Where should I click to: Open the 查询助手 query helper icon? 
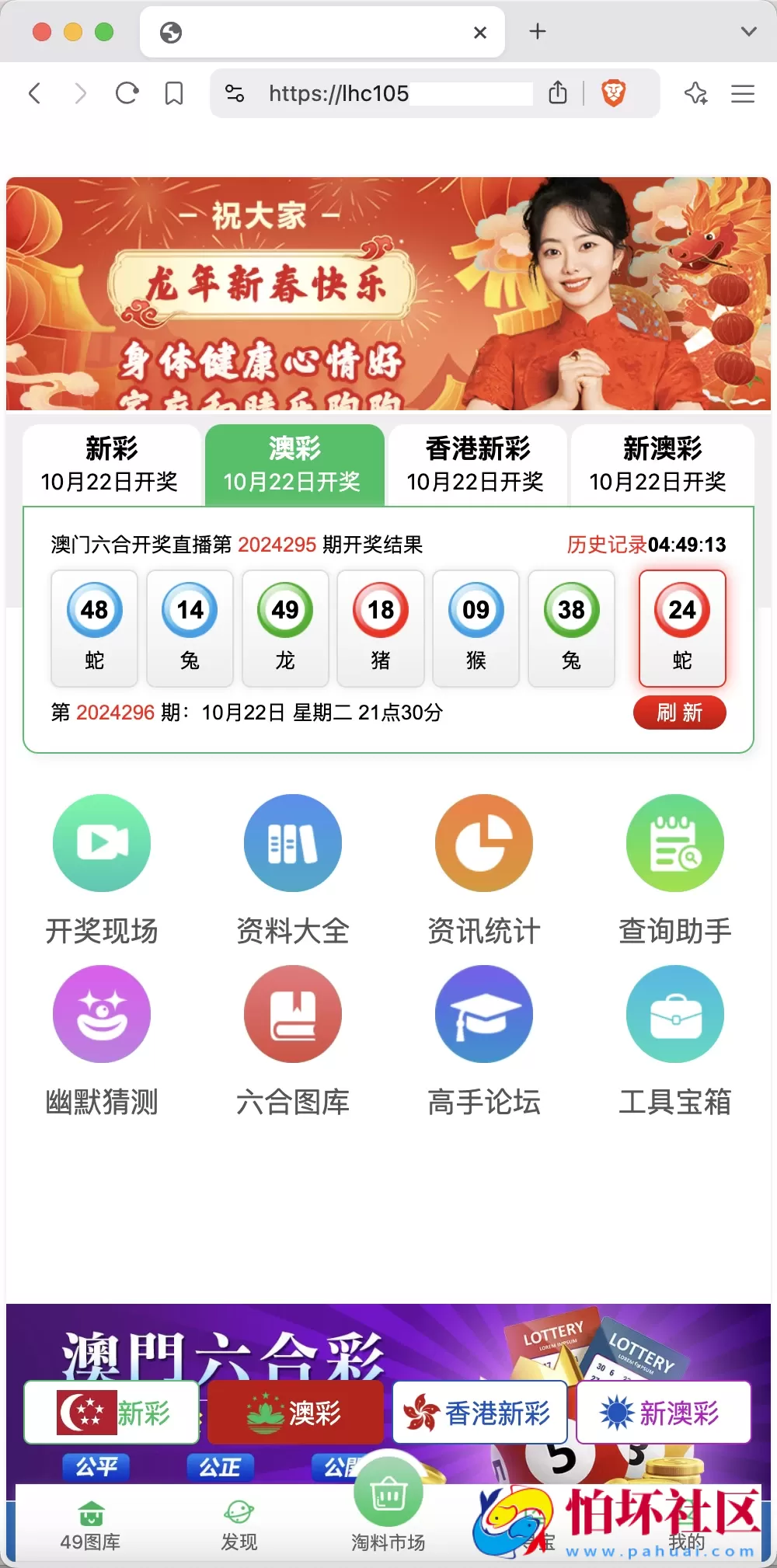(674, 843)
